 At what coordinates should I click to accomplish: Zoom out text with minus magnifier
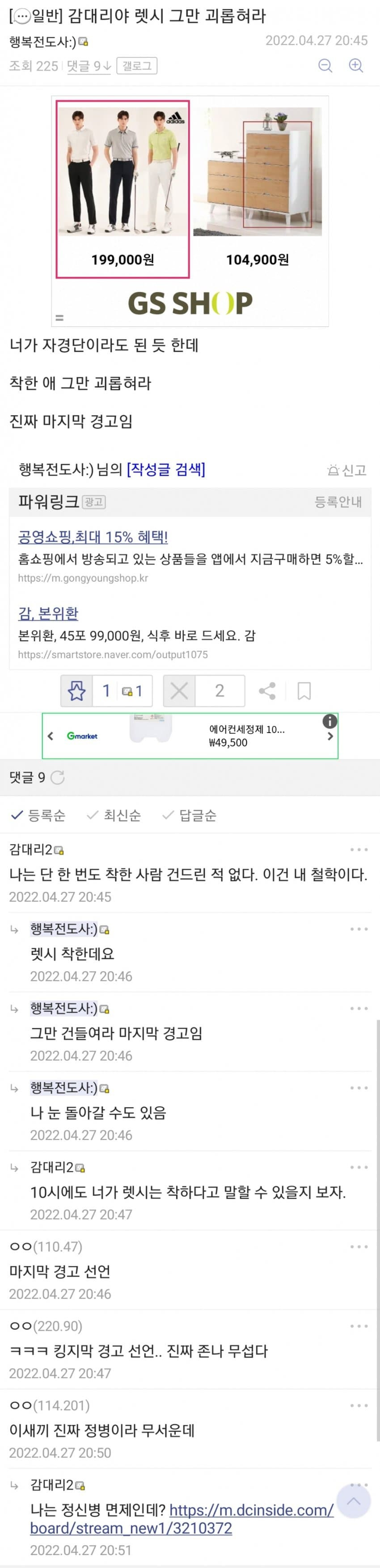point(325,66)
